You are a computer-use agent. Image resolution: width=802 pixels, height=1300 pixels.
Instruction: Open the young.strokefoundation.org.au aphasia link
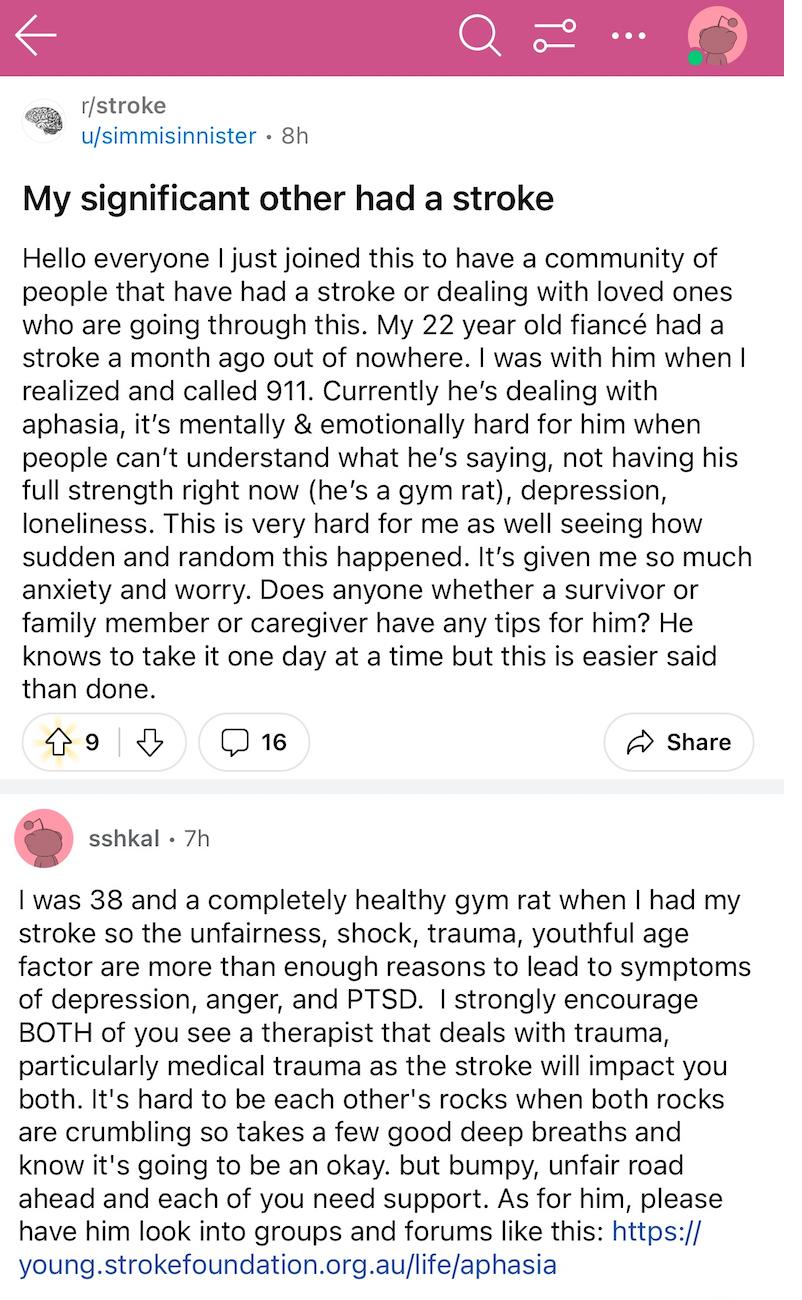[361, 1247]
